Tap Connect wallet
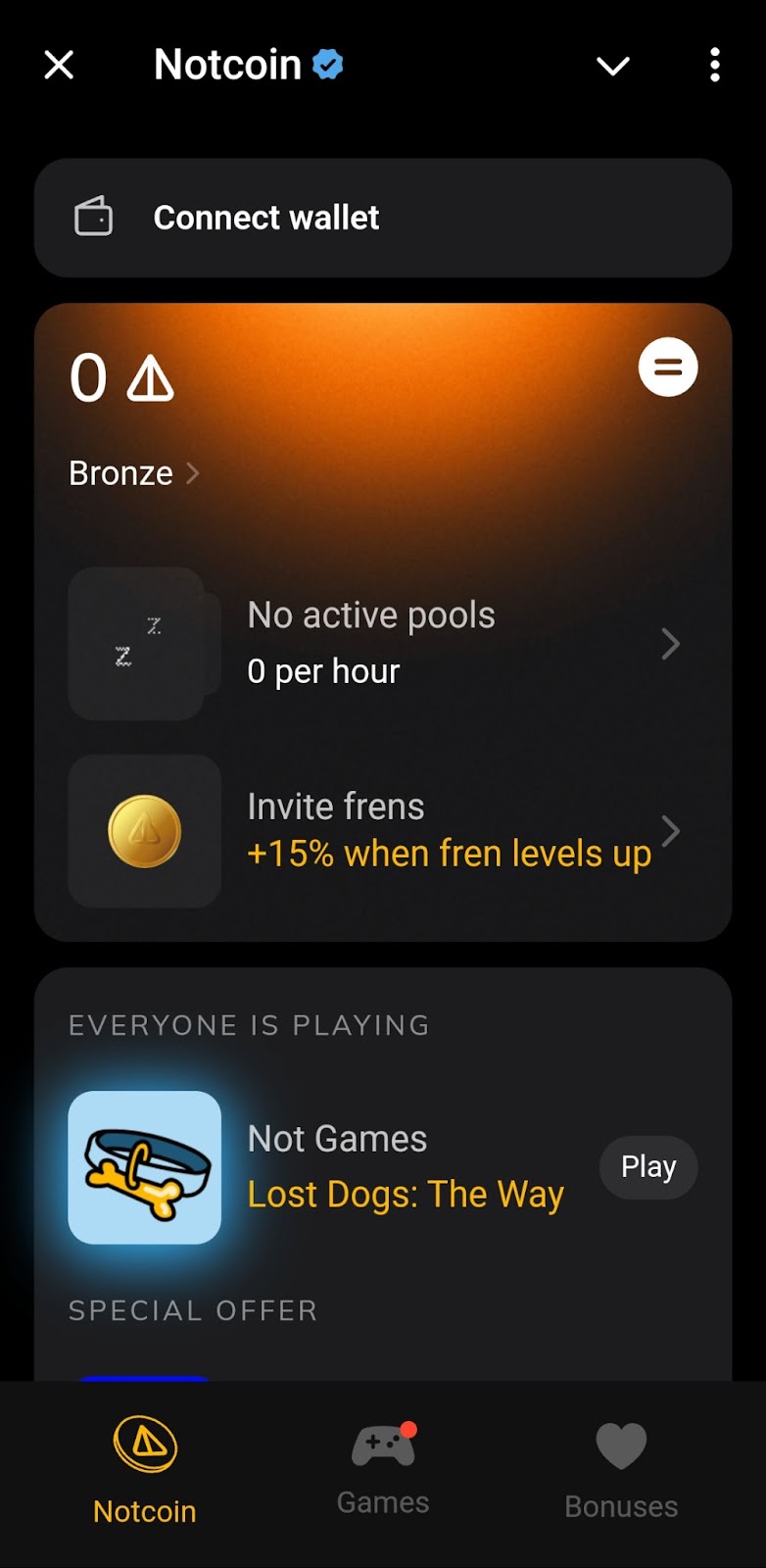Viewport: 766px width, 1568px height. [383, 218]
